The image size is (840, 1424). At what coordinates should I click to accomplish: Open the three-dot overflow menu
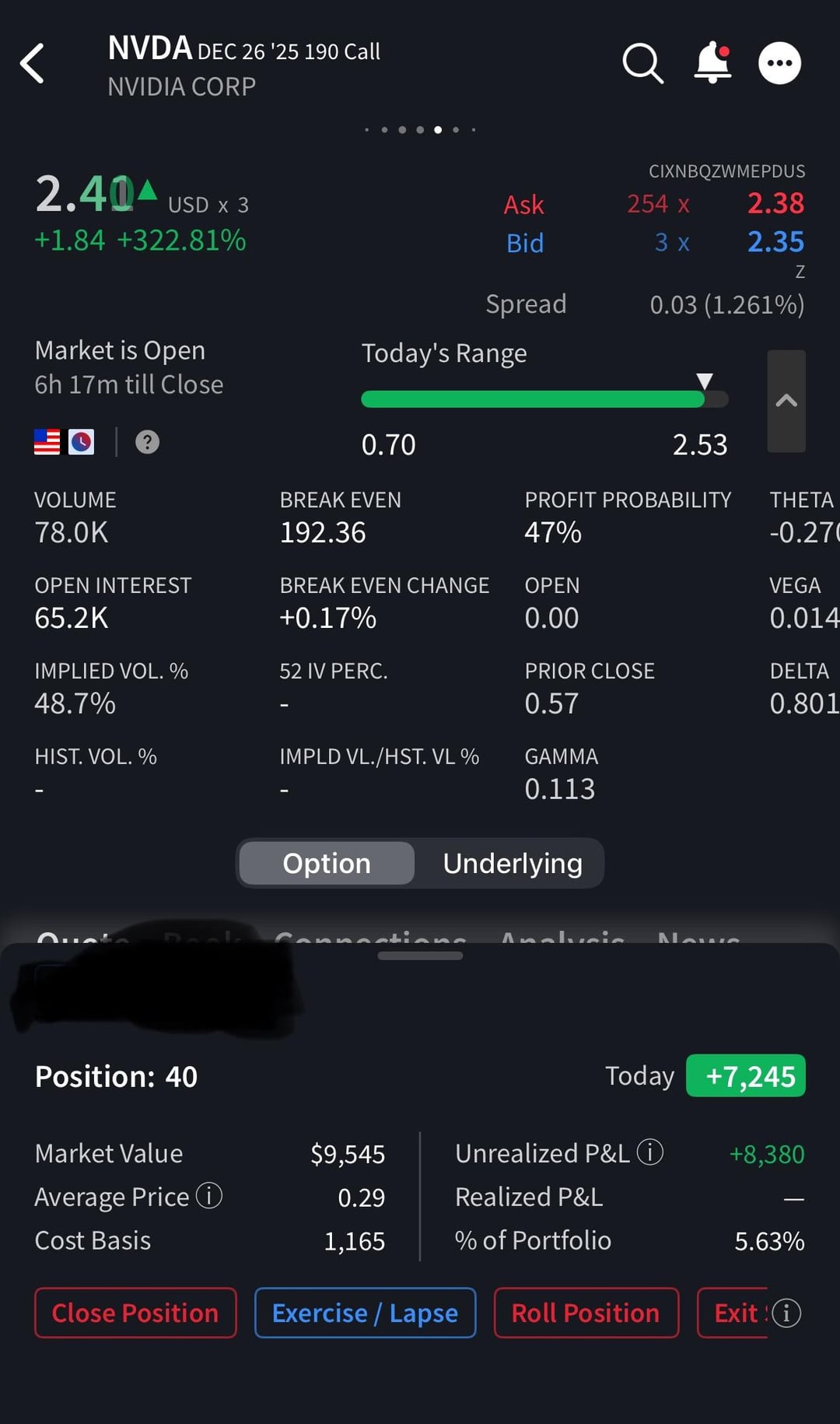pyautogui.click(x=779, y=63)
